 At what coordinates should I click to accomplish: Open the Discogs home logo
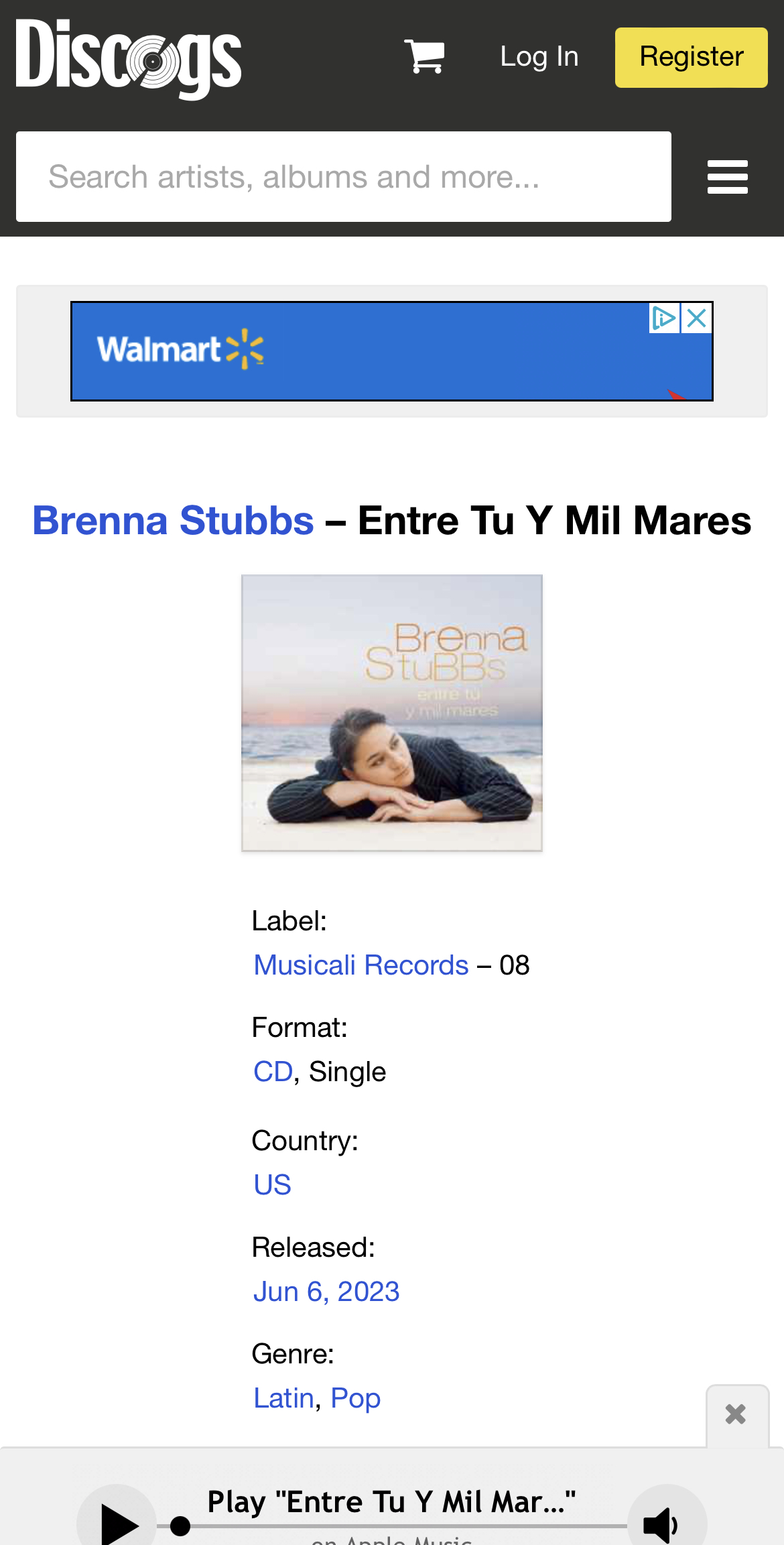129,59
